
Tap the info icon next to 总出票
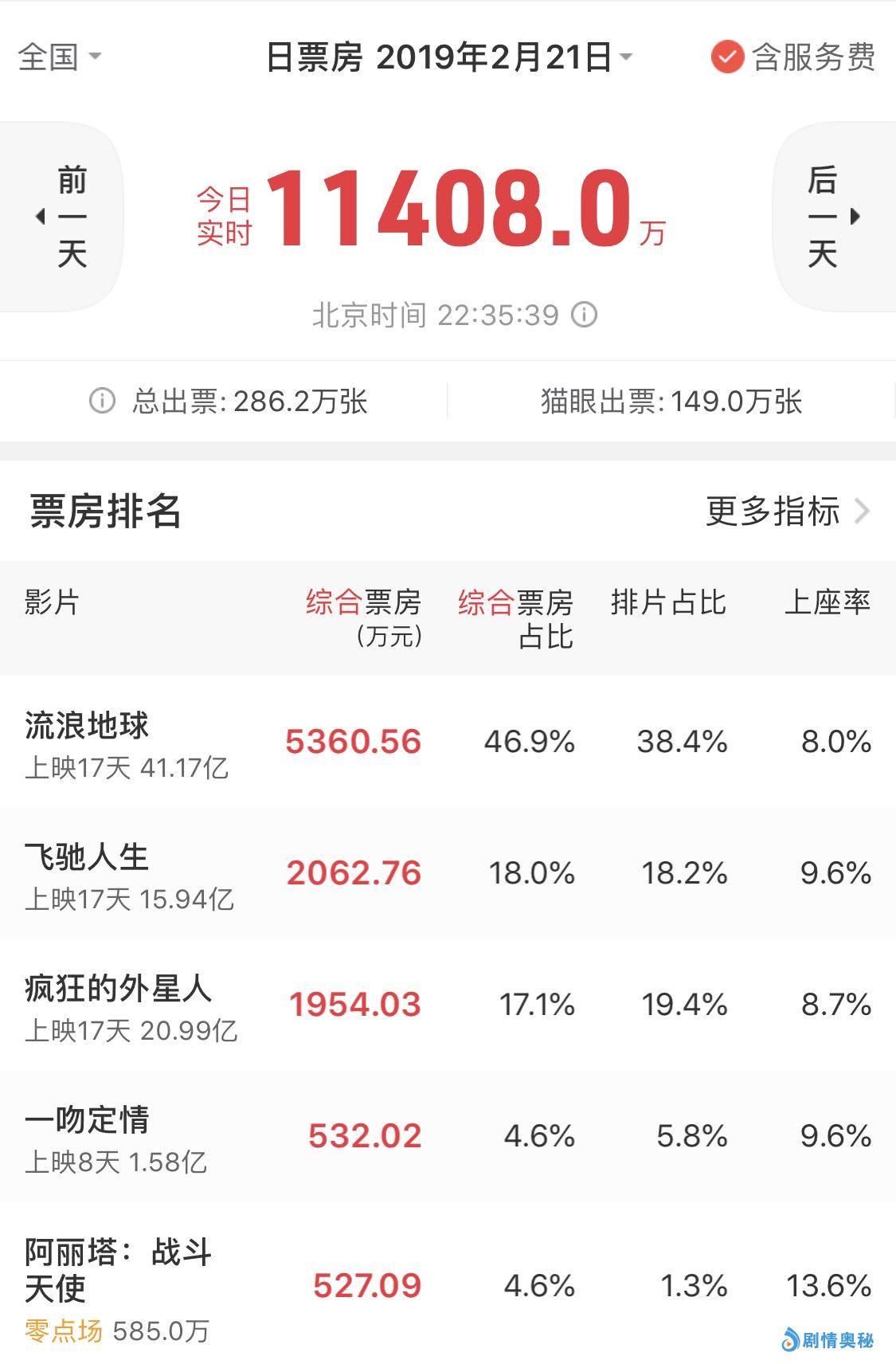(102, 401)
